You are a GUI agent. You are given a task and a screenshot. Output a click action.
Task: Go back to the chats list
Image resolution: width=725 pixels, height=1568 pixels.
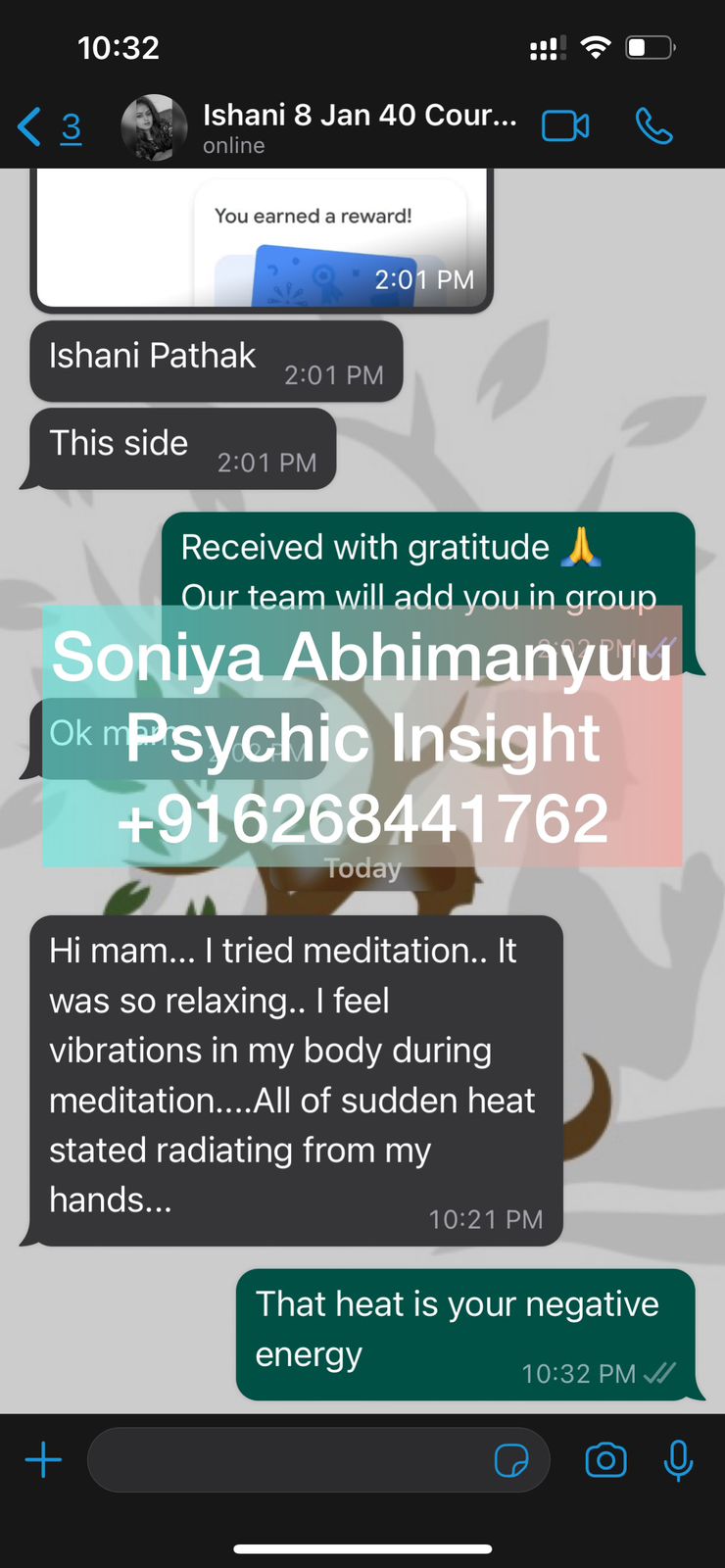pos(47,127)
